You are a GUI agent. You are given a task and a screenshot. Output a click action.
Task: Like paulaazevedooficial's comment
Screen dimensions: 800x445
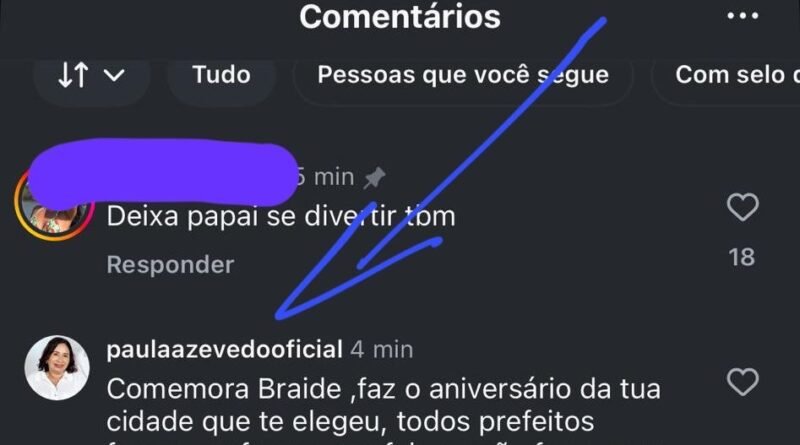(742, 382)
